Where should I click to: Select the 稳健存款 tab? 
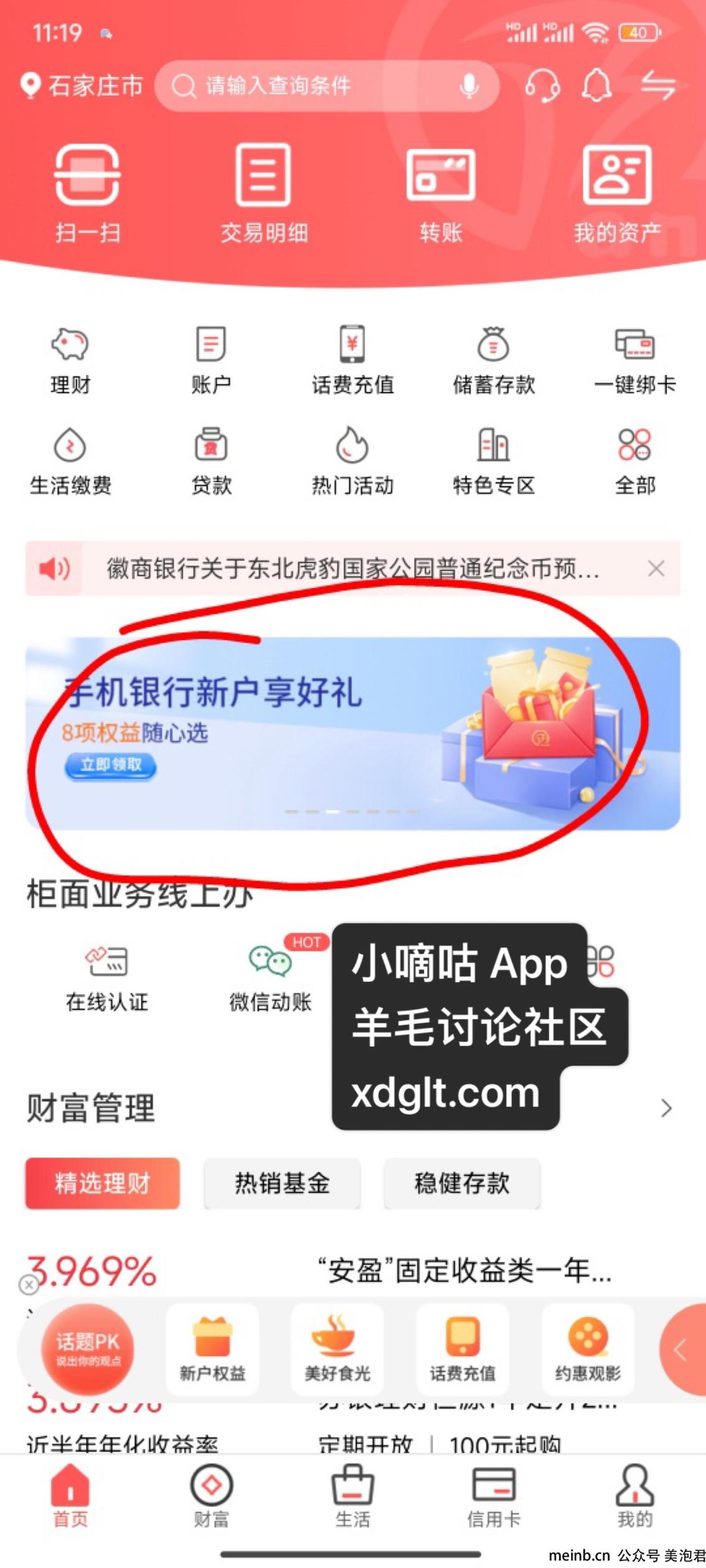pos(462,1183)
